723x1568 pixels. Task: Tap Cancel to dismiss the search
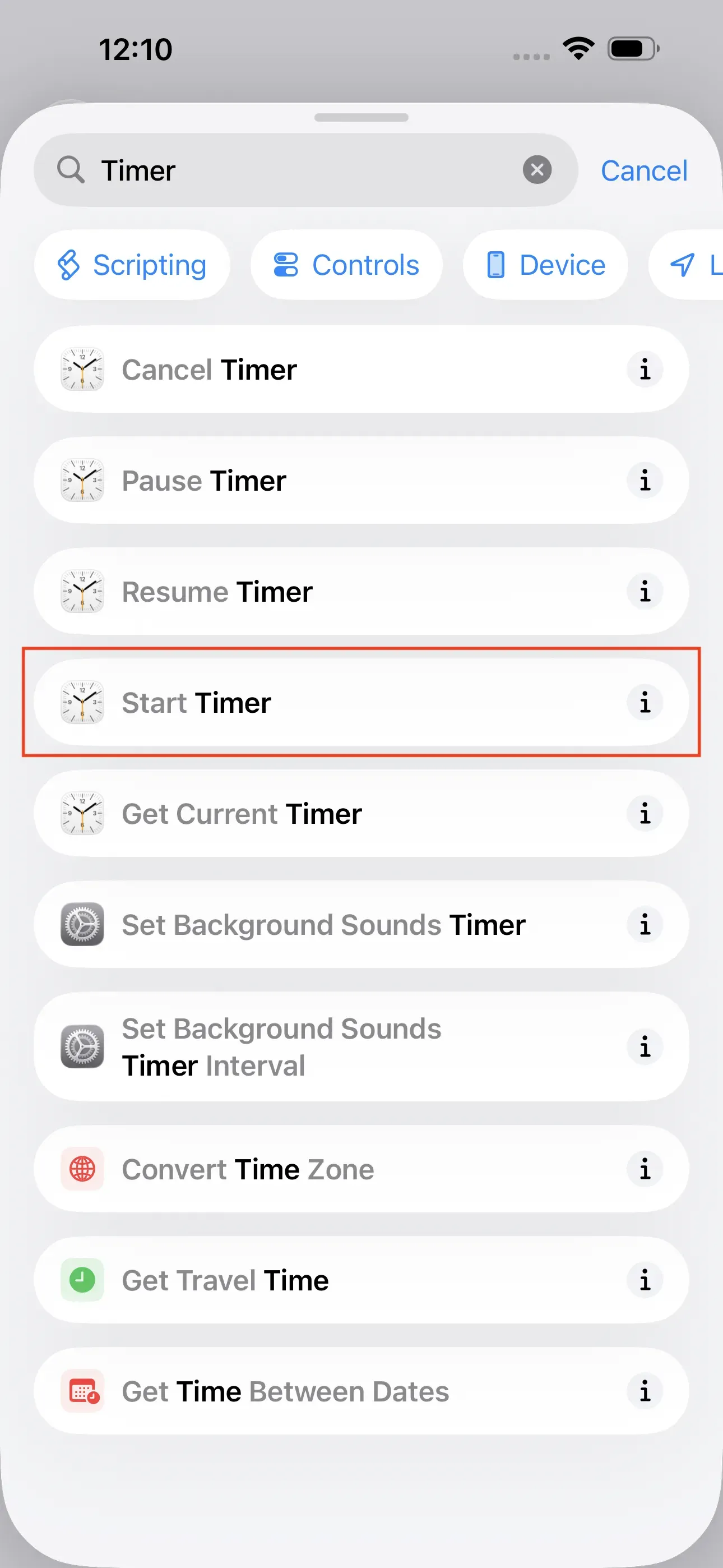click(x=643, y=170)
